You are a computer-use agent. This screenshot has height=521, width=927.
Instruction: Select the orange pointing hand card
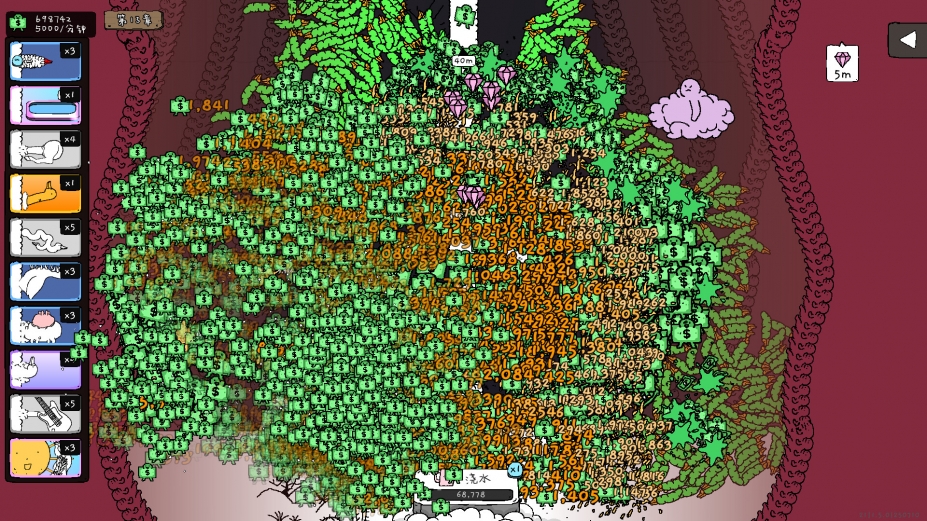coord(45,194)
